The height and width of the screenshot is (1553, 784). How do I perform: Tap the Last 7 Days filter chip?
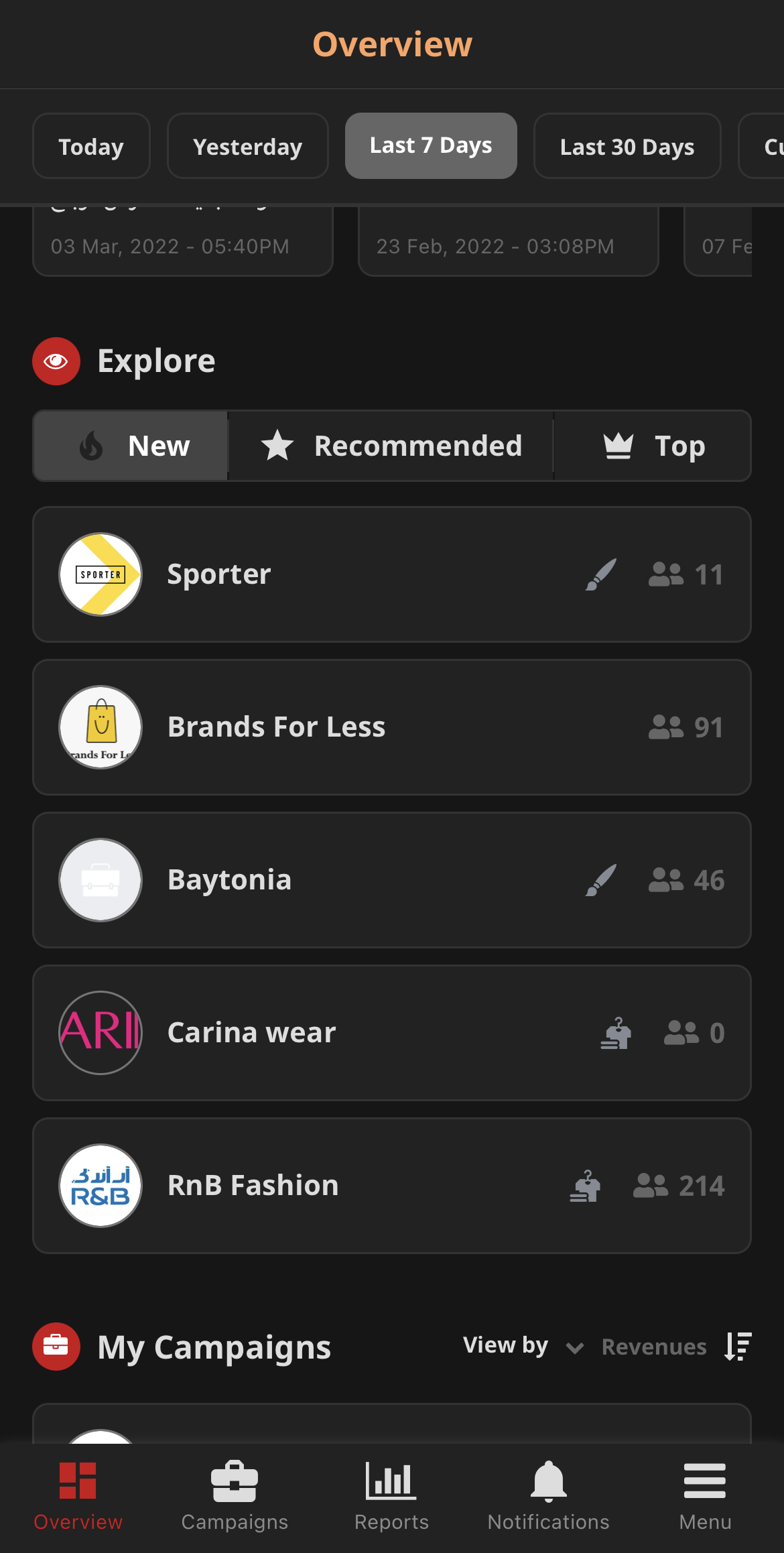(431, 146)
